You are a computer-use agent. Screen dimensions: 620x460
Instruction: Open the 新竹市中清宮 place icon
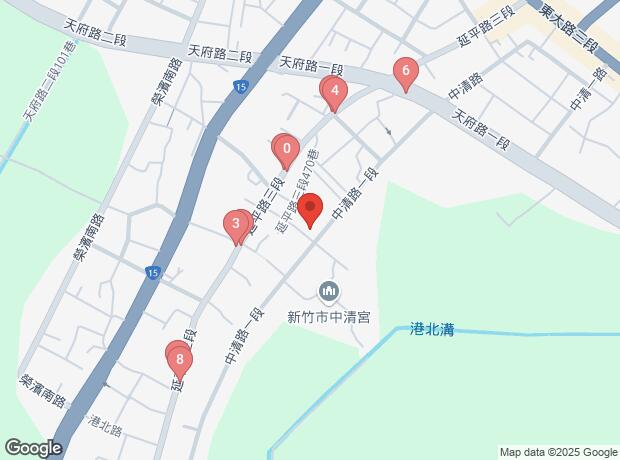pyautogui.click(x=329, y=291)
